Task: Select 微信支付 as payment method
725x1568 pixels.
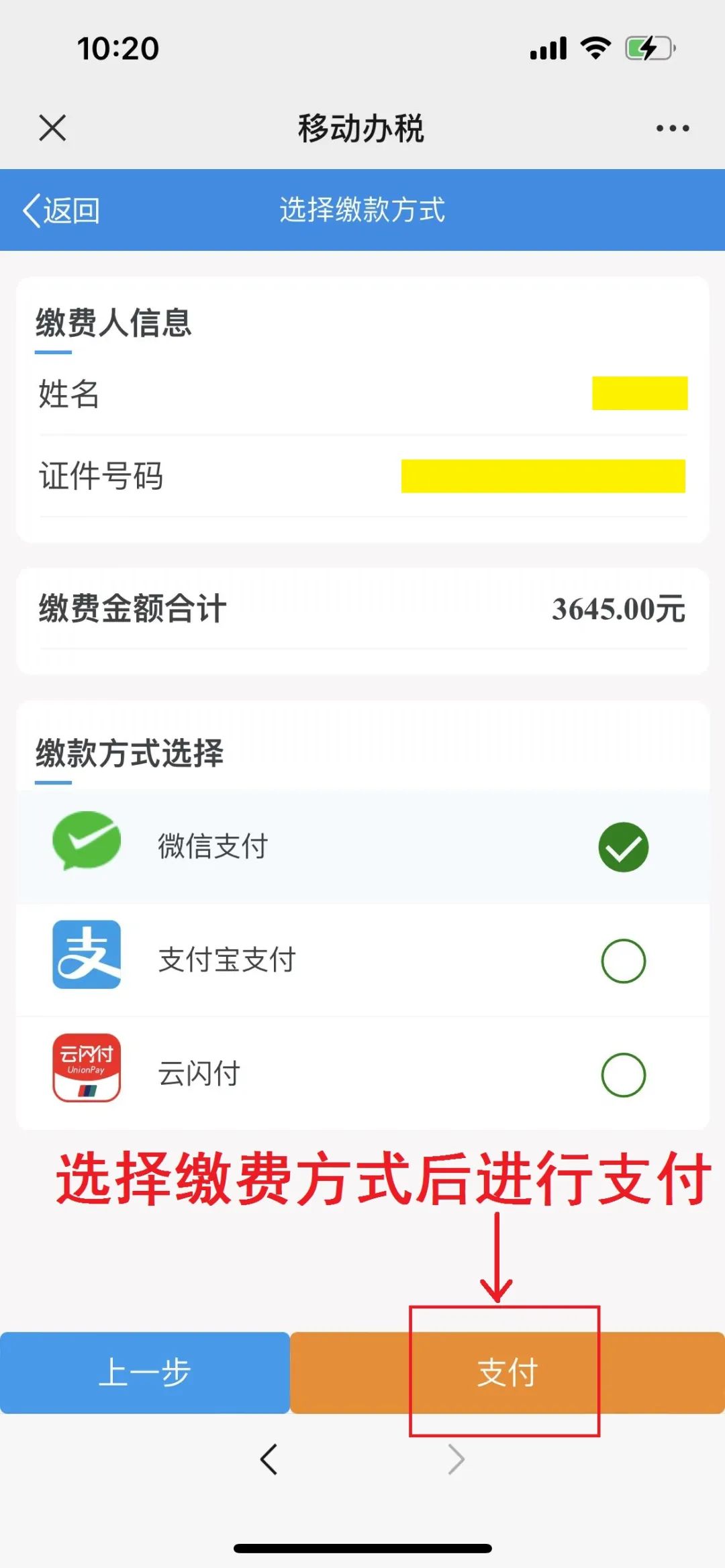Action: 363,847
